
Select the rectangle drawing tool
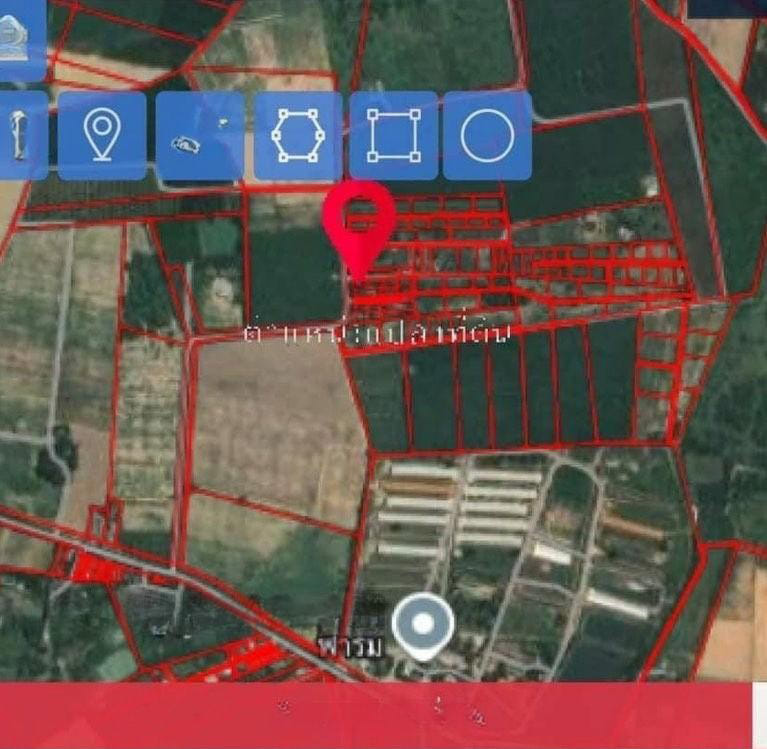point(393,136)
